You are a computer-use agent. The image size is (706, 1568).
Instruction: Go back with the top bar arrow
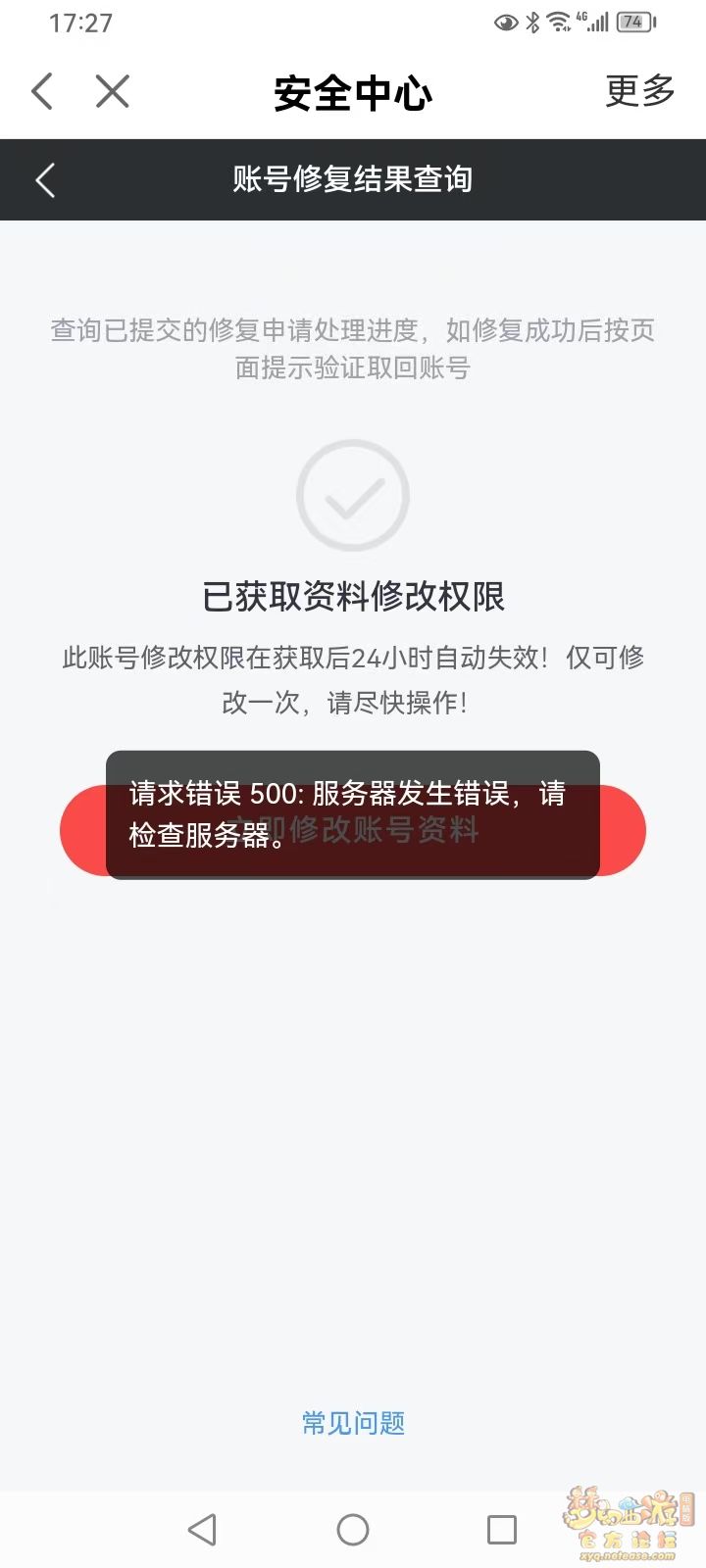click(42, 92)
